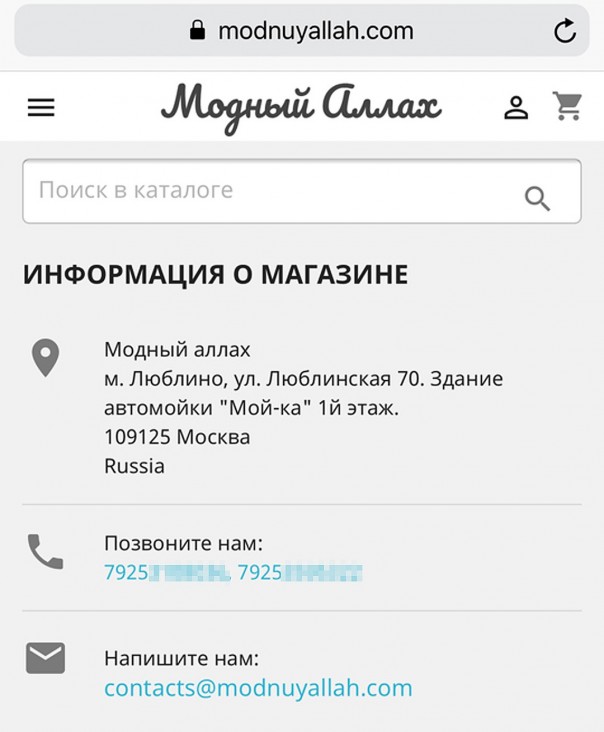Screen dimensions: 604x732
Task: Open the shopping cart
Action: pyautogui.click(x=567, y=106)
